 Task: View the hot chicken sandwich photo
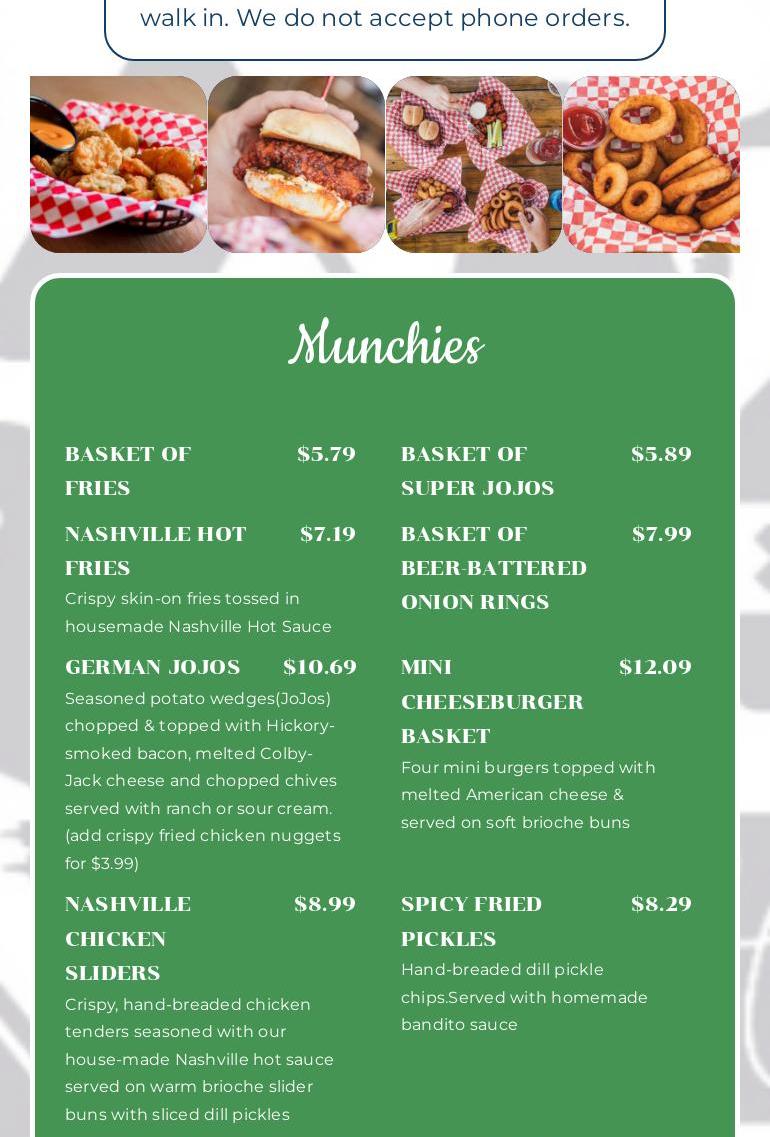pyautogui.click(x=296, y=164)
